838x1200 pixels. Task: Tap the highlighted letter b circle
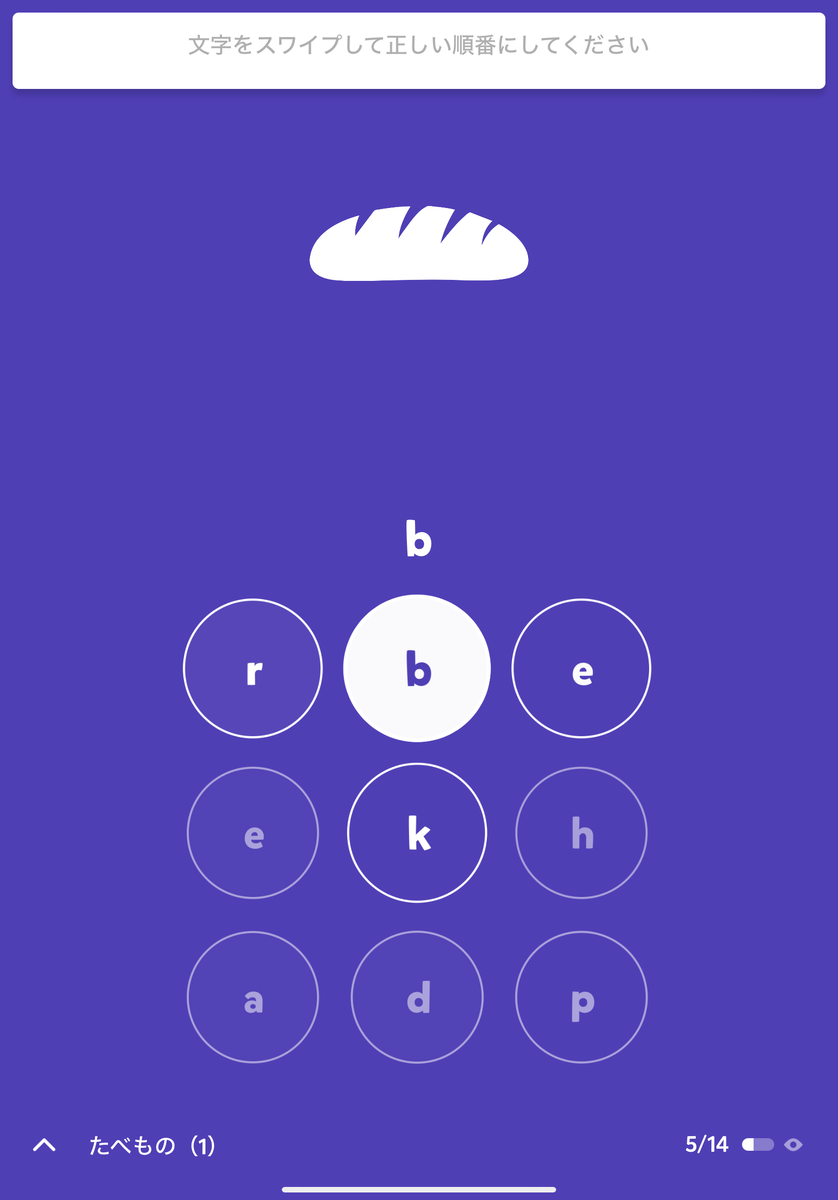(417, 669)
